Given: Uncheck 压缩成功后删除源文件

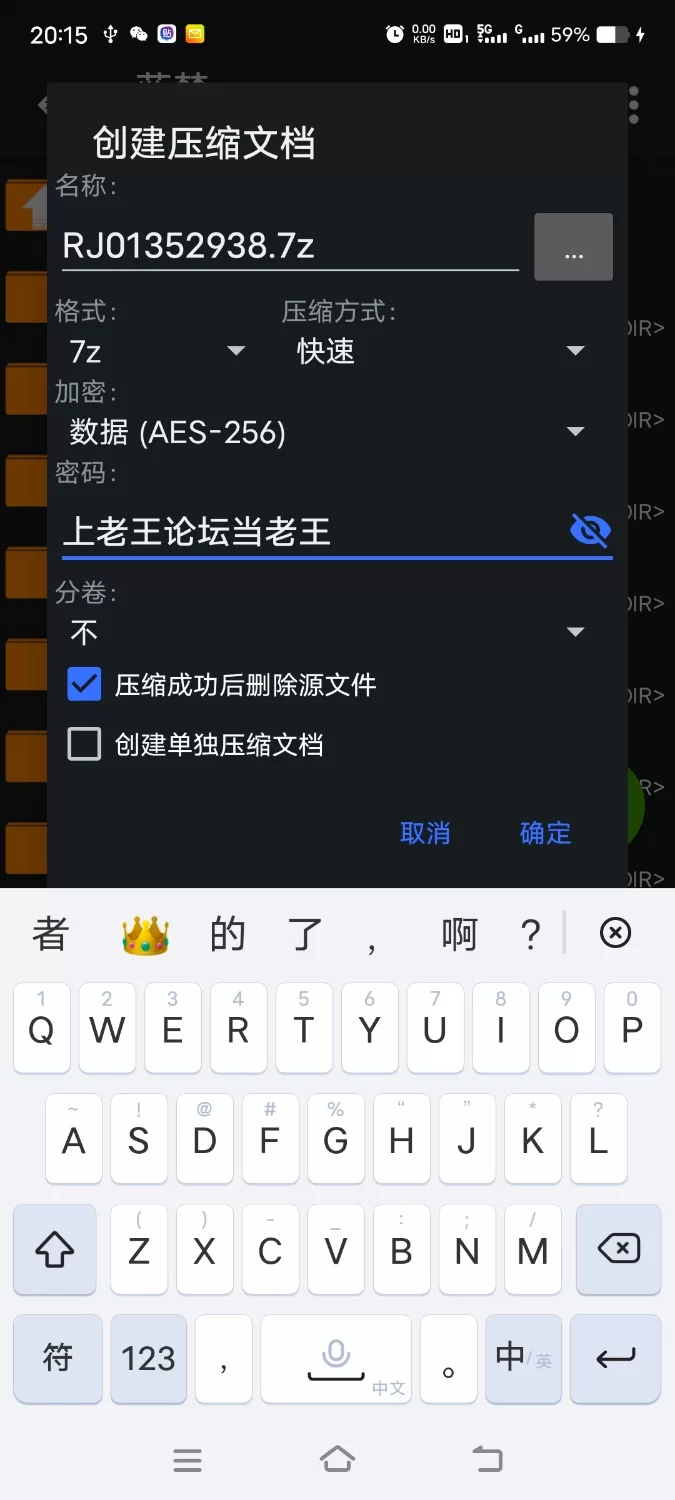Looking at the screenshot, I should click(x=84, y=685).
